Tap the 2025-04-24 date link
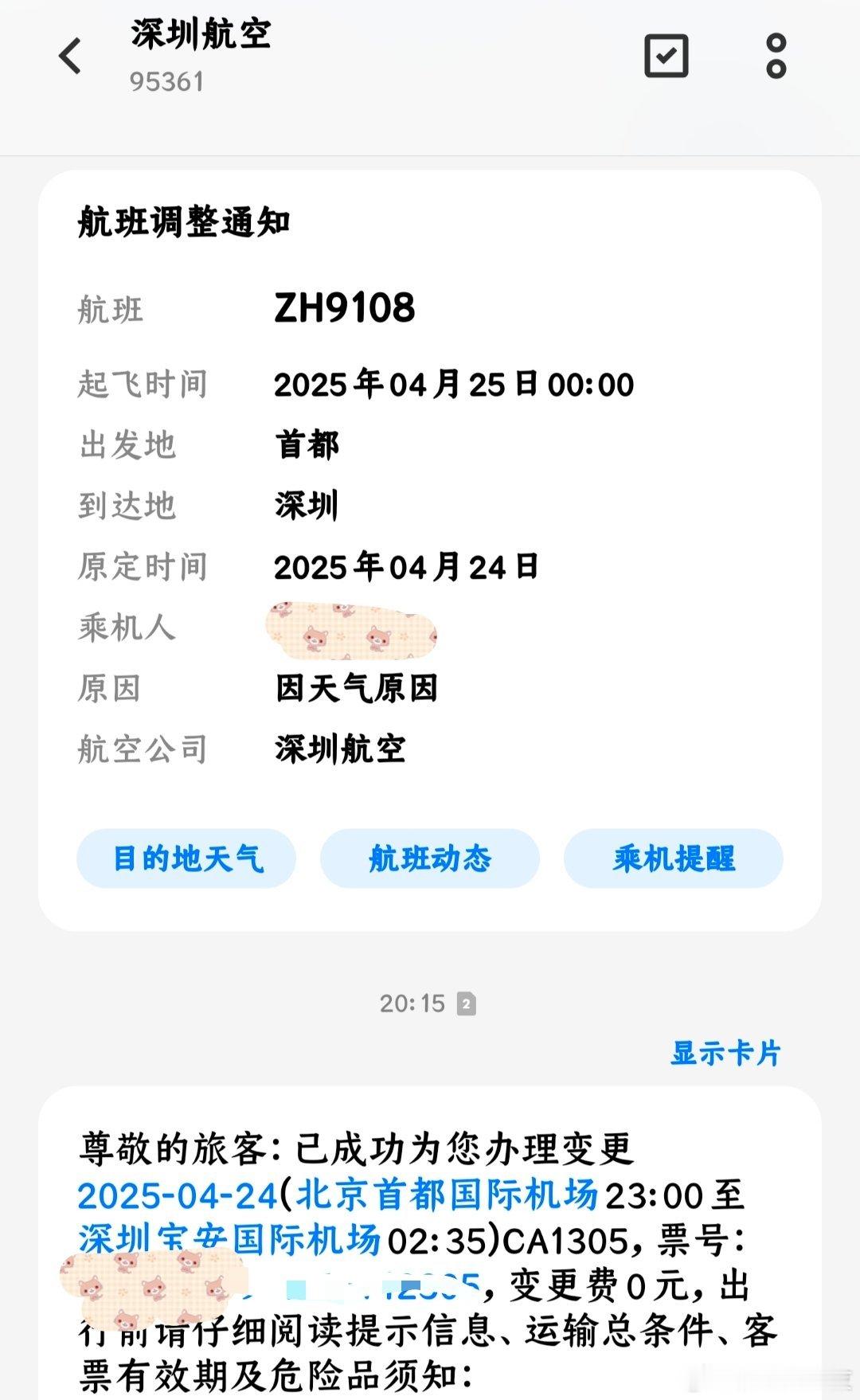The width and height of the screenshot is (860, 1400). coord(178,1195)
